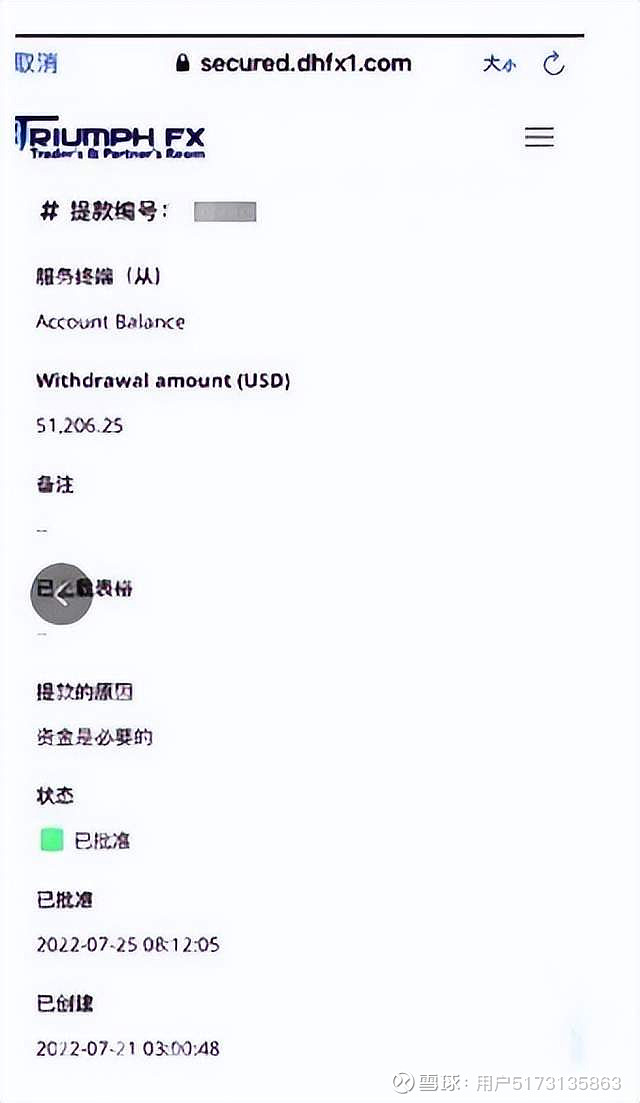Tap the floating back arrow button

tap(62, 595)
